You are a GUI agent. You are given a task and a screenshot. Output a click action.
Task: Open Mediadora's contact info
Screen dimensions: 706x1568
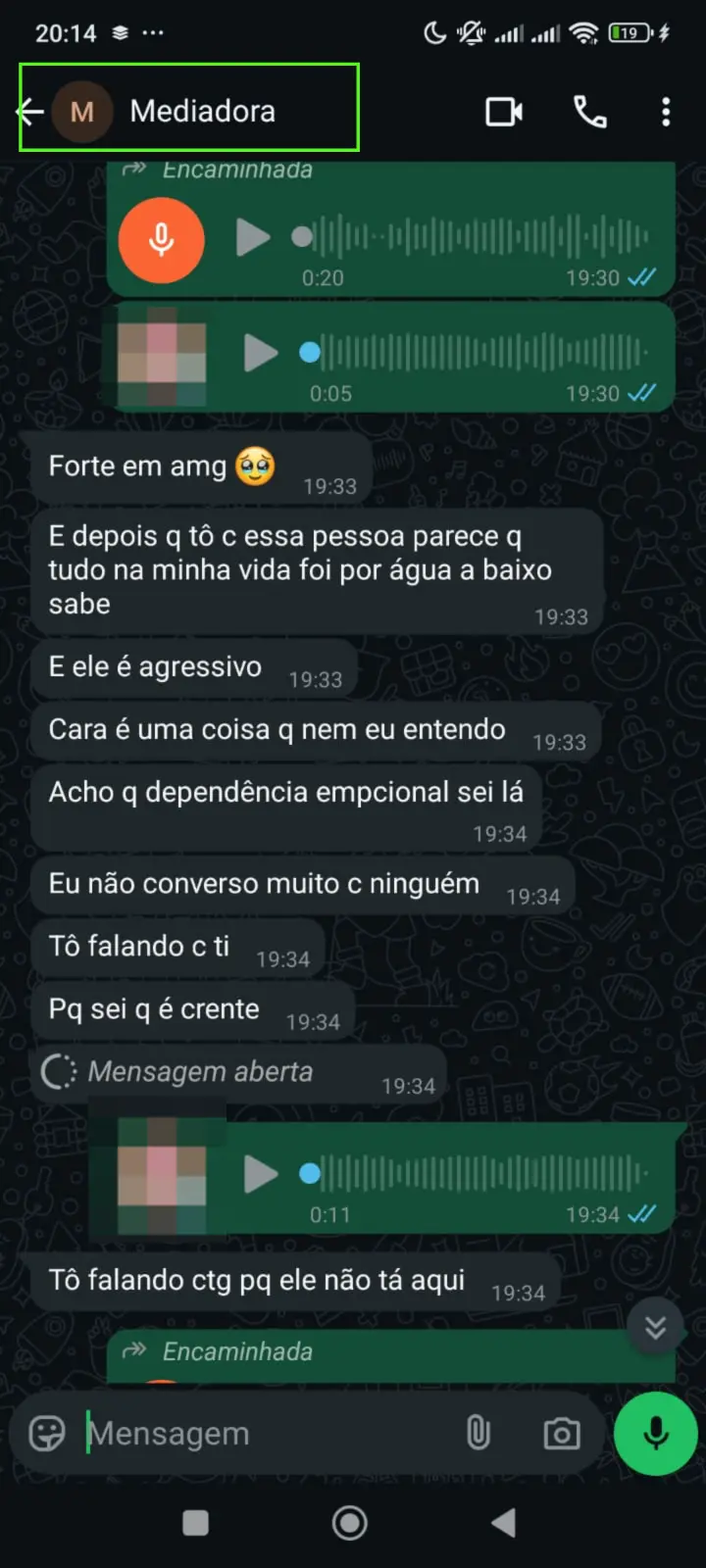click(202, 112)
